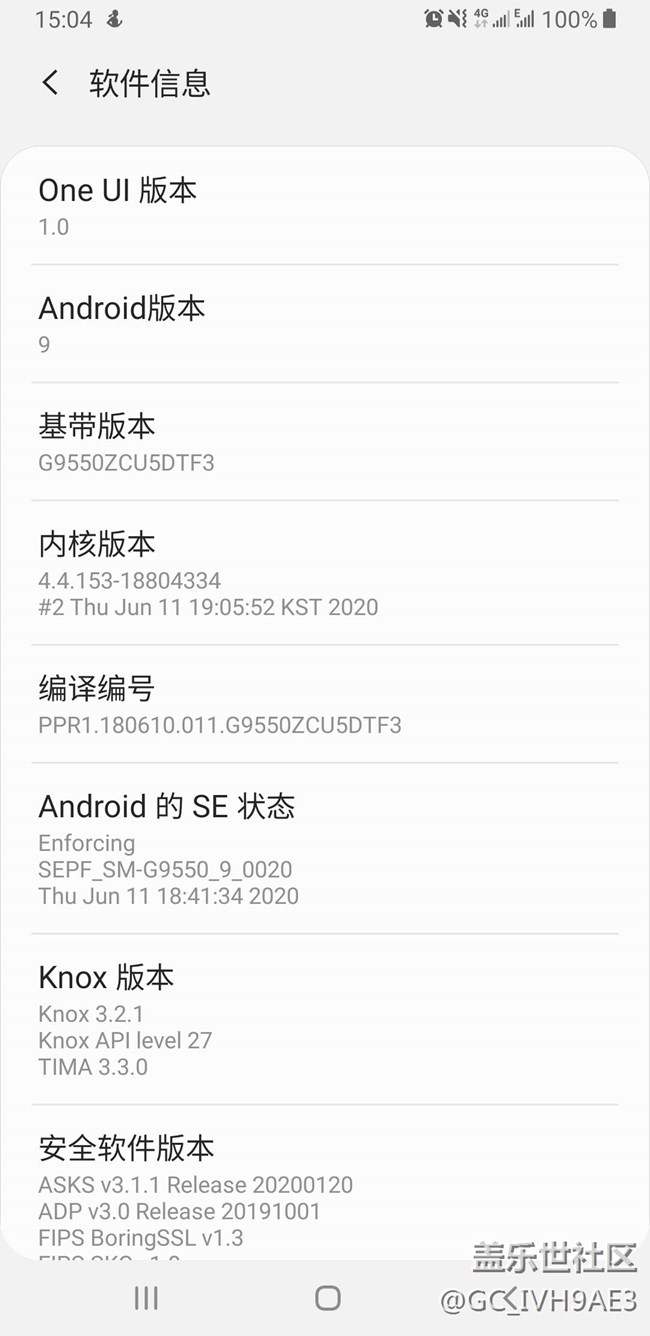
Task: Tap the 编译编号 build number row
Action: pyautogui.click(x=324, y=705)
